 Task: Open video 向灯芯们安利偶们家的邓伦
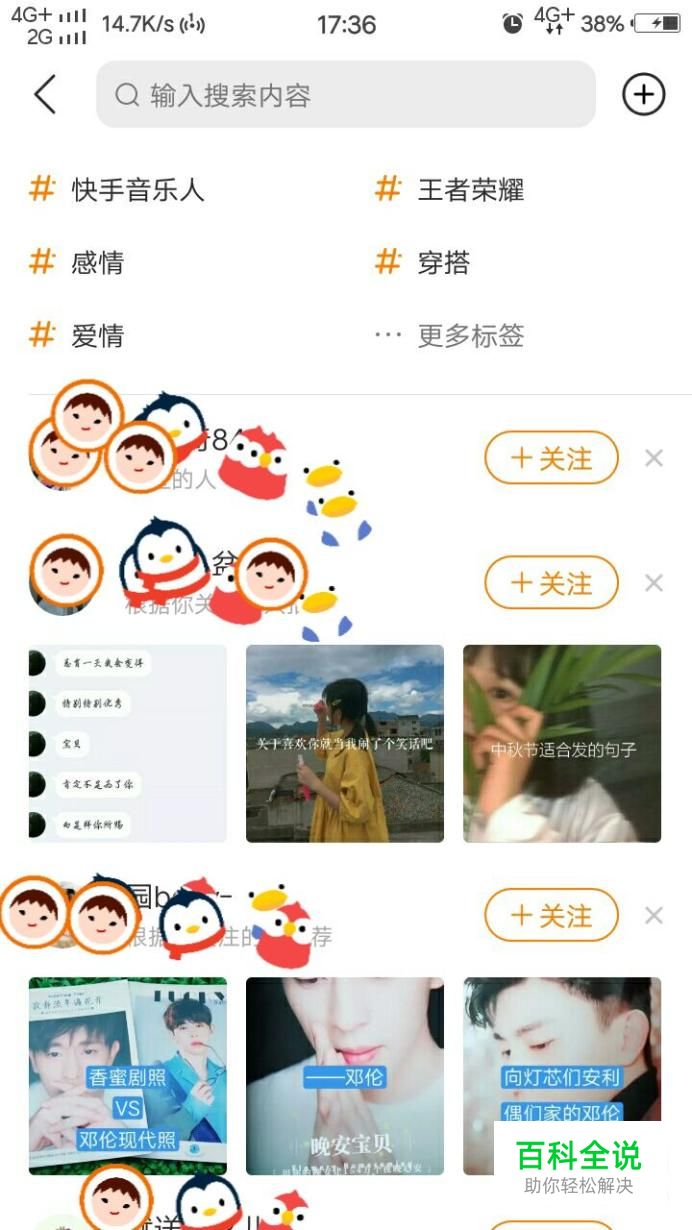[x=562, y=1076]
